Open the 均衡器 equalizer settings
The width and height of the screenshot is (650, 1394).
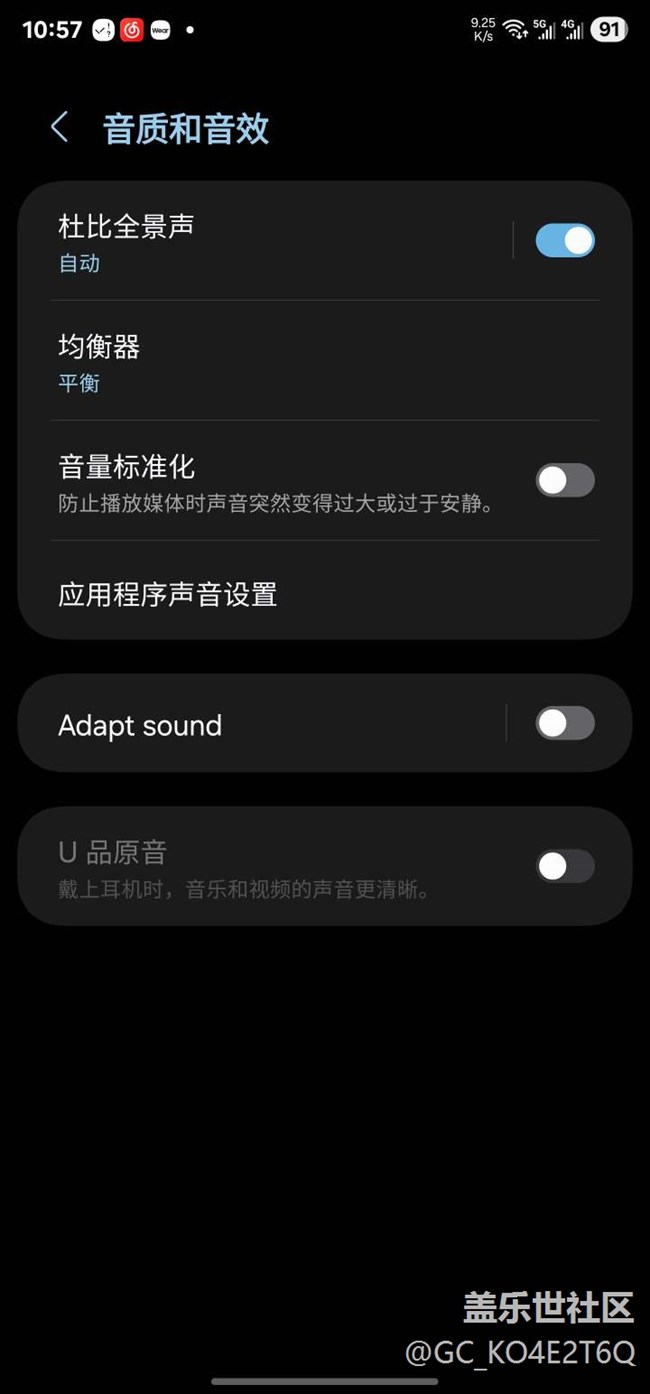300,362
